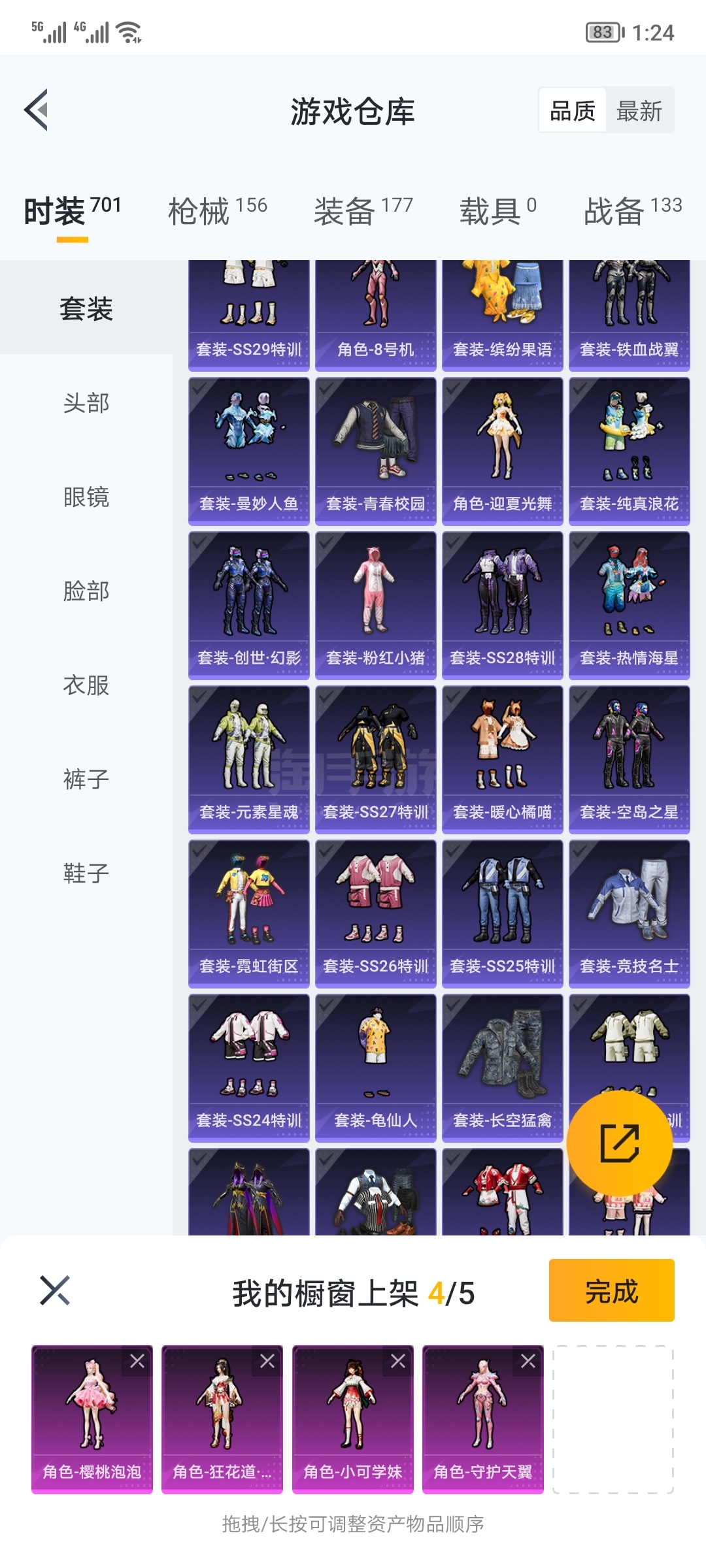Show the 鞋子 category
Viewport: 706px width, 1568px height.
[x=86, y=874]
